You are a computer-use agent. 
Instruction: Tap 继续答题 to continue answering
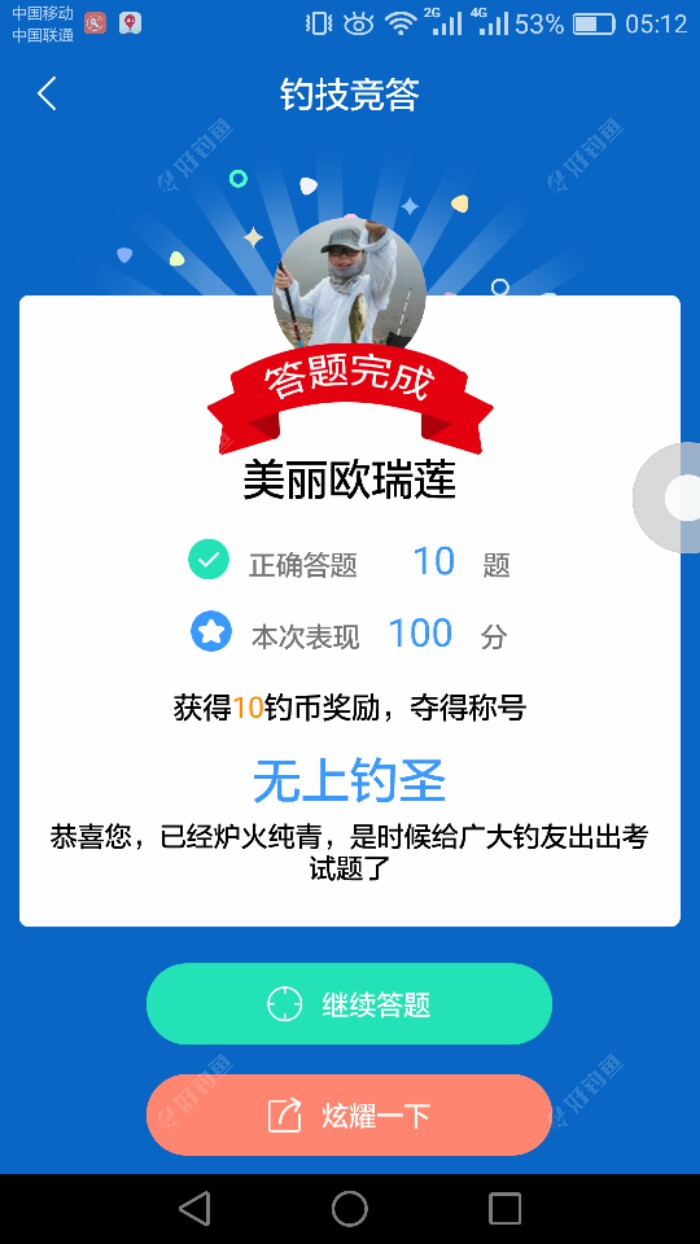click(x=349, y=1004)
